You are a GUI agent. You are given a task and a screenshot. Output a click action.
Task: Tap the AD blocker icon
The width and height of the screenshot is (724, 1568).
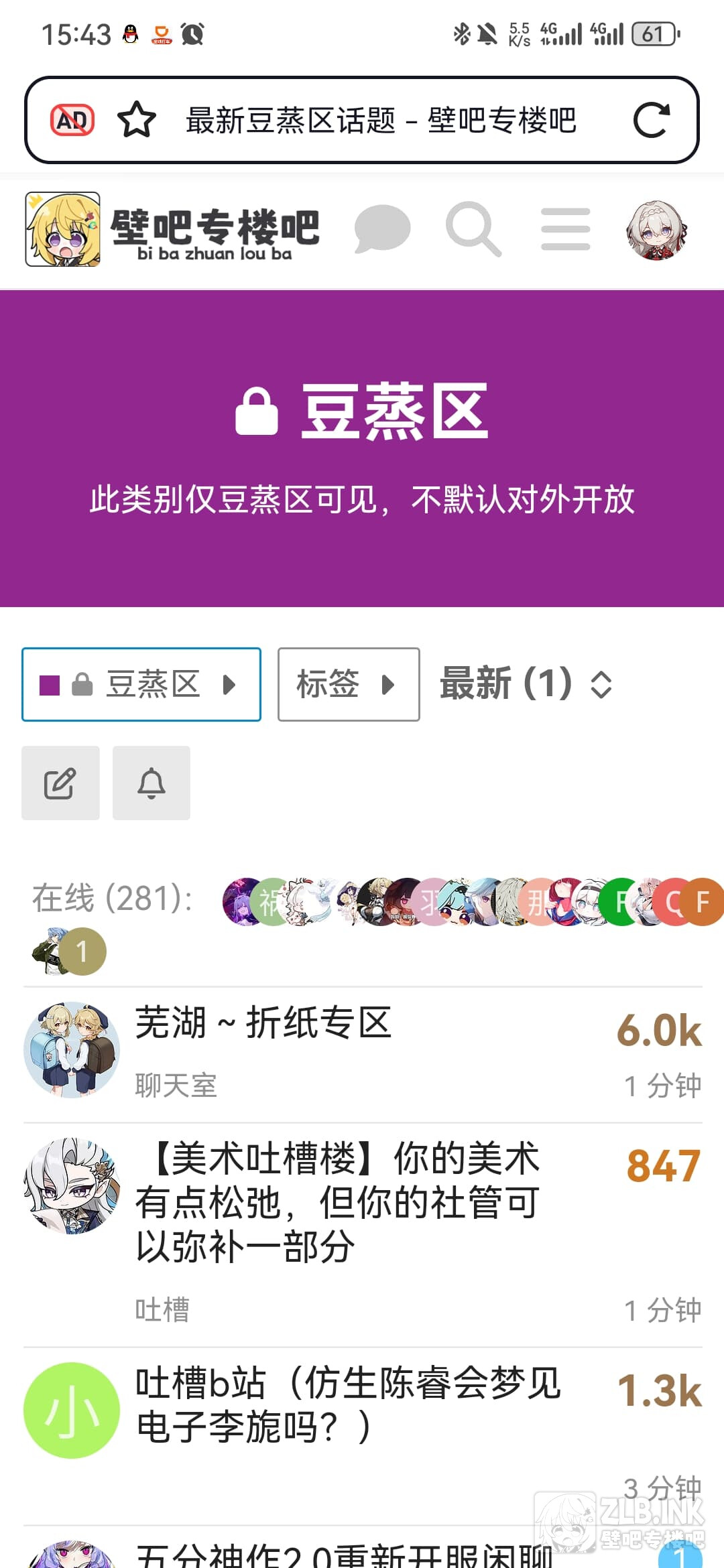[x=72, y=121]
